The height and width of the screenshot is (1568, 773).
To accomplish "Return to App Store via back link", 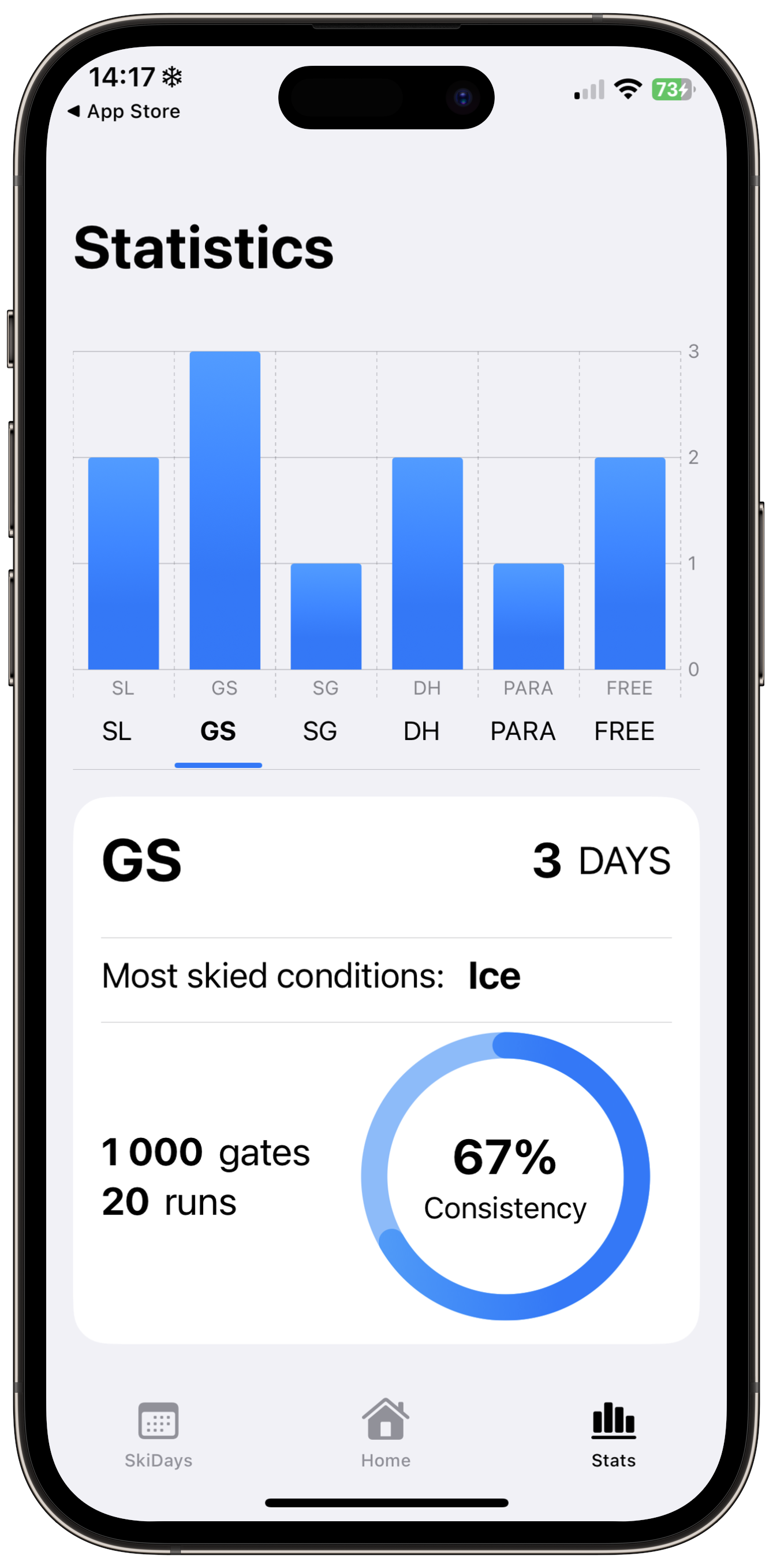I will pos(125,111).
